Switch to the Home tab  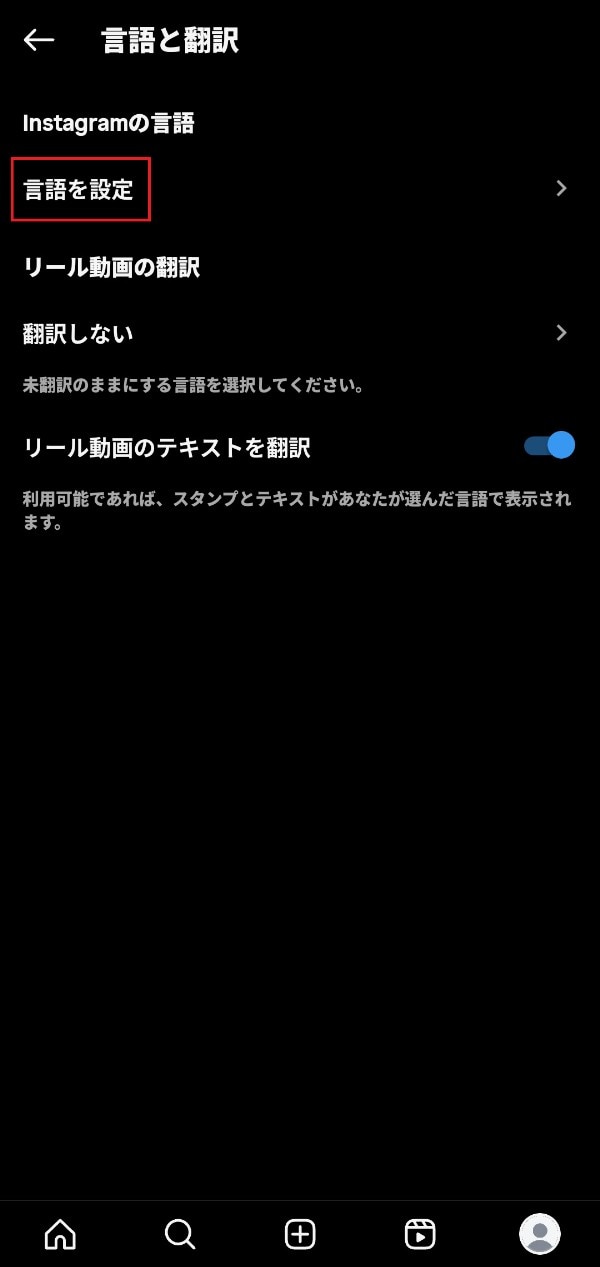click(x=60, y=1234)
